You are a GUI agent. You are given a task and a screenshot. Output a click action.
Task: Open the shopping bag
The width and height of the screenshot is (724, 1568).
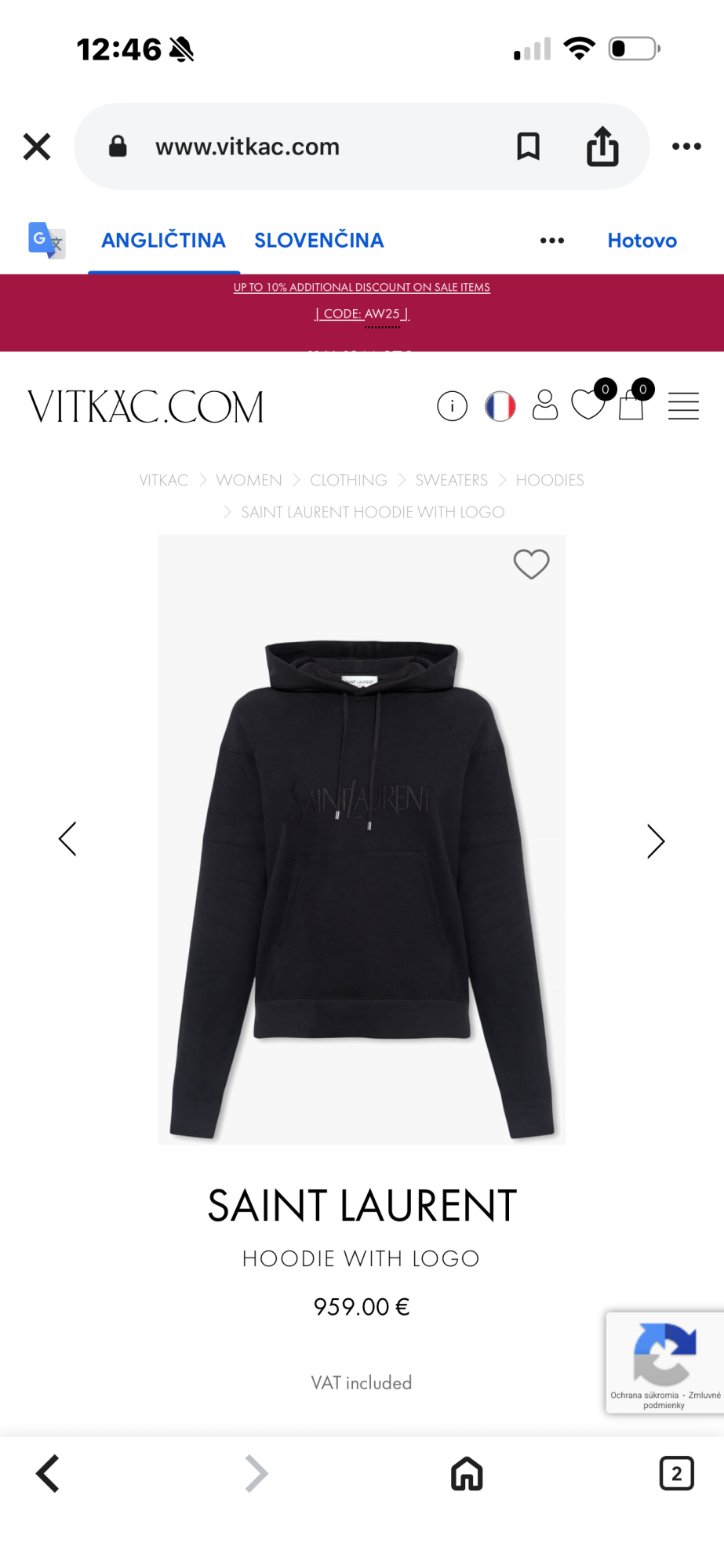coord(631,405)
